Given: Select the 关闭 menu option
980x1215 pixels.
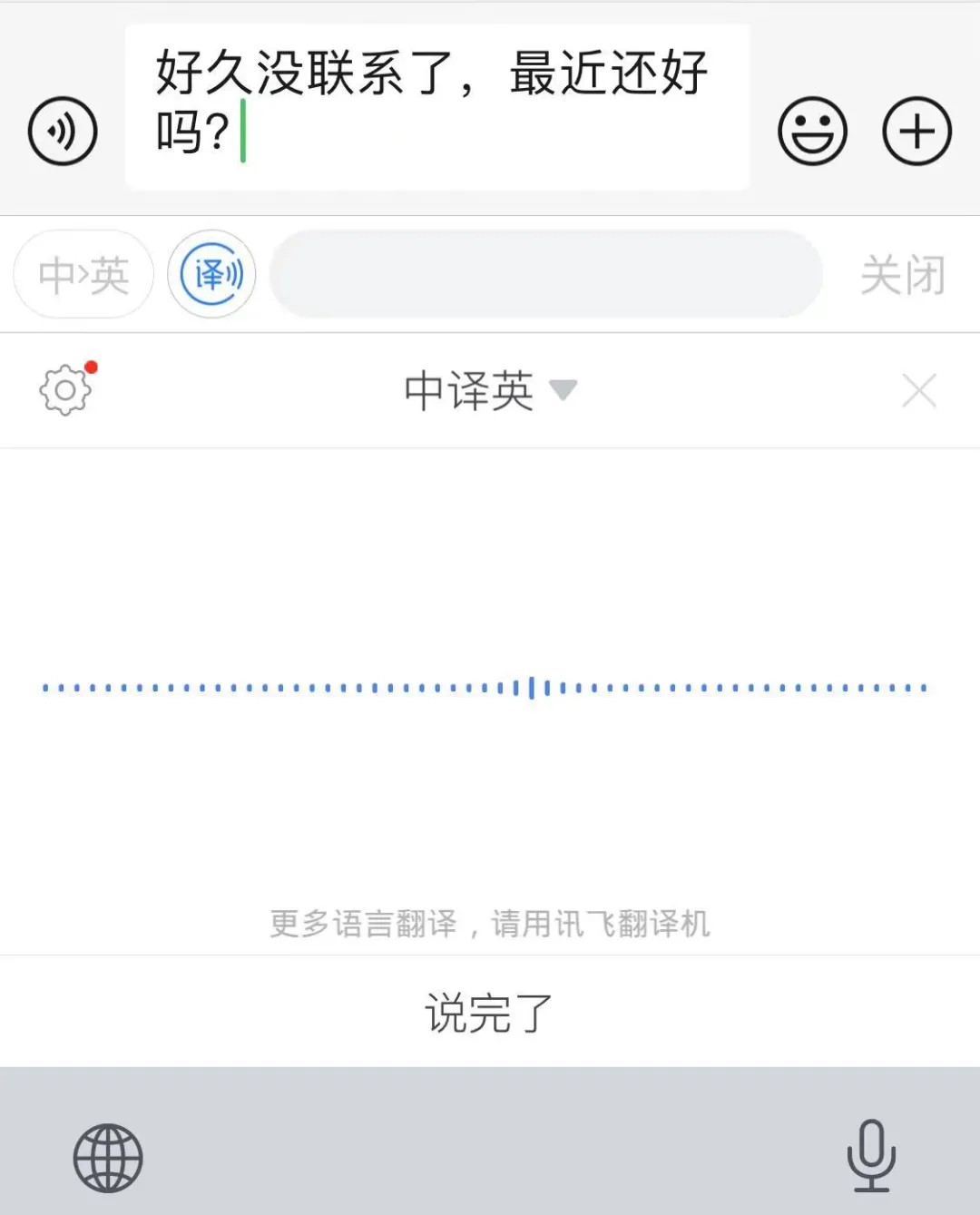Looking at the screenshot, I should [x=904, y=274].
